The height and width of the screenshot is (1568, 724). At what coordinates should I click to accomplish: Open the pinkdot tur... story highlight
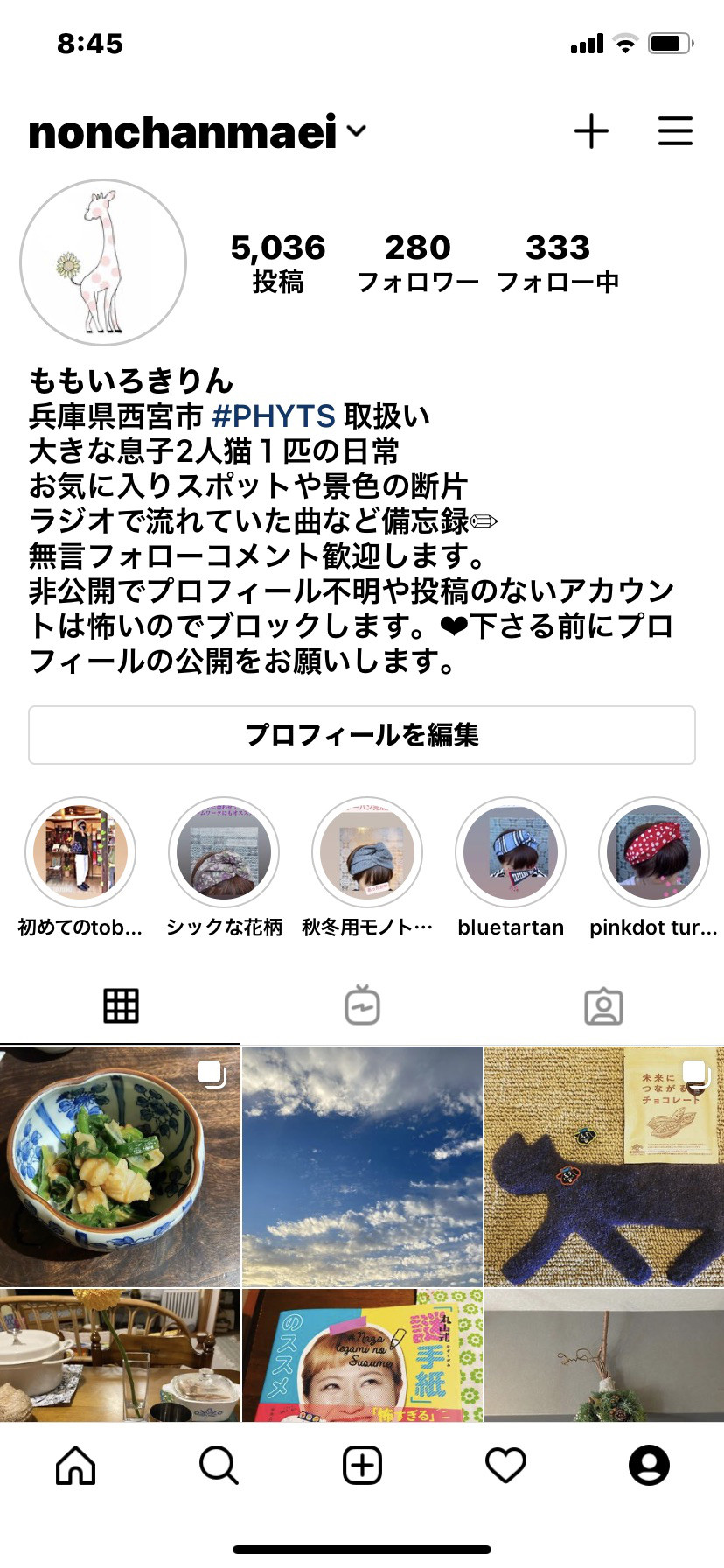pyautogui.click(x=653, y=853)
